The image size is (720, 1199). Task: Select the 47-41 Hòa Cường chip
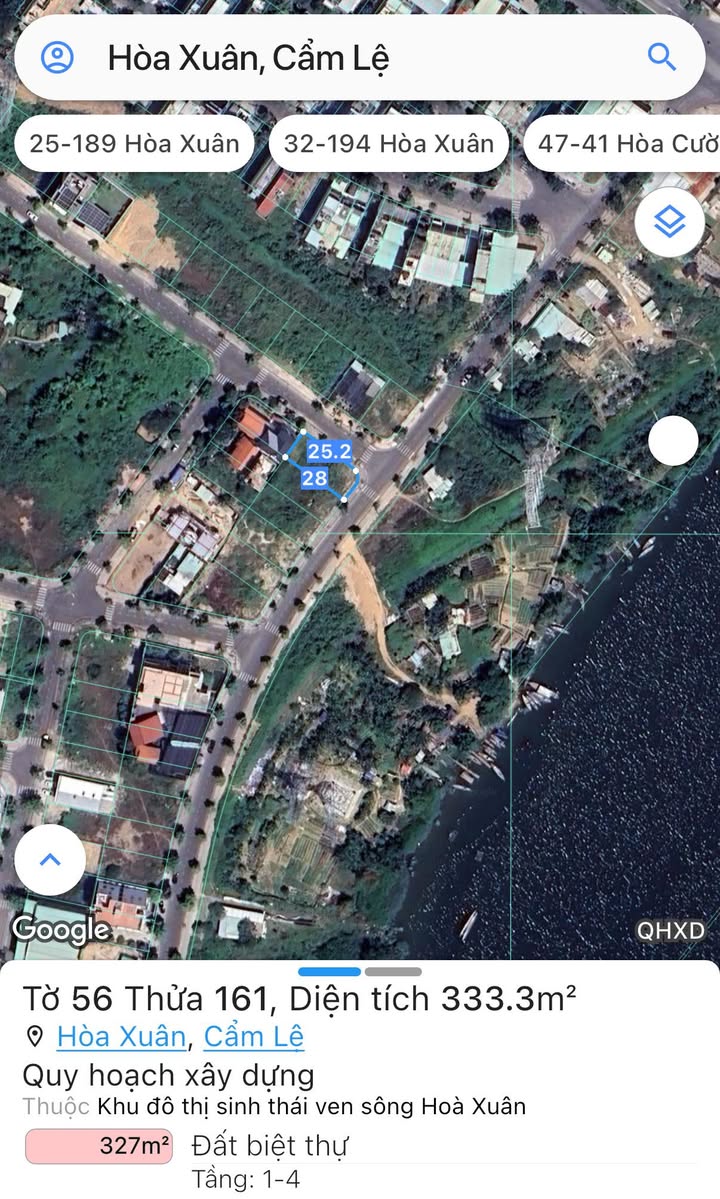622,144
